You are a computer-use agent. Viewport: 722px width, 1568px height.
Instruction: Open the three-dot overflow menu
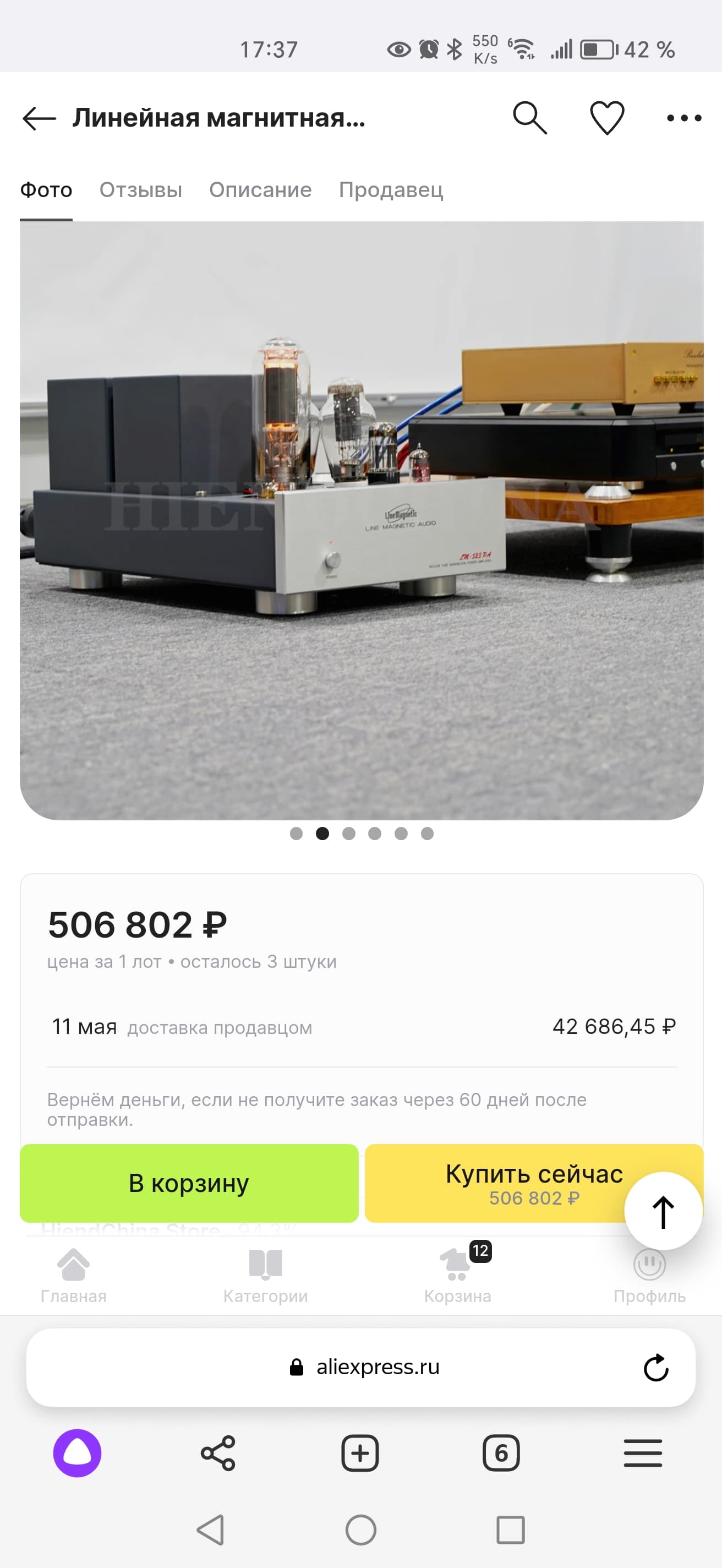tap(683, 118)
